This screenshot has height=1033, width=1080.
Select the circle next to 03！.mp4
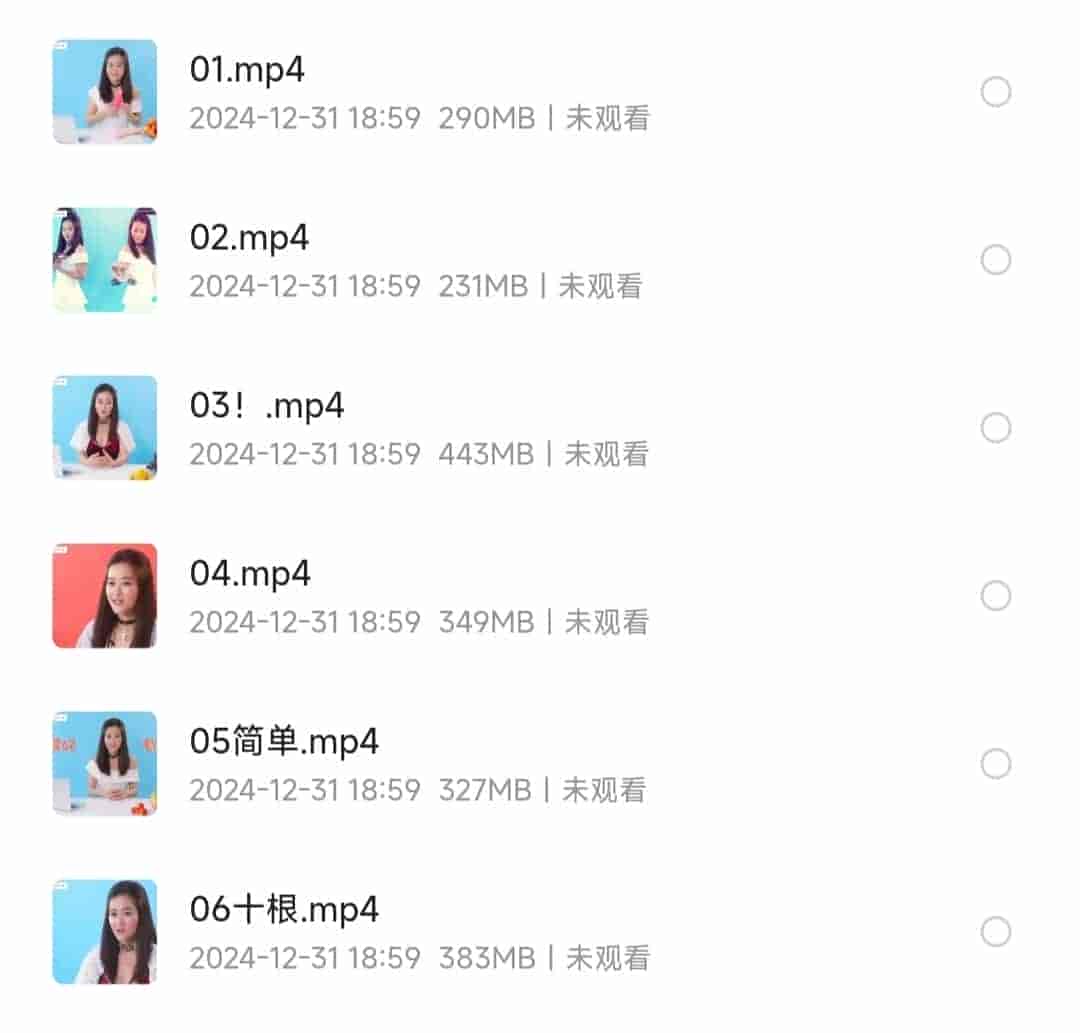[995, 429]
